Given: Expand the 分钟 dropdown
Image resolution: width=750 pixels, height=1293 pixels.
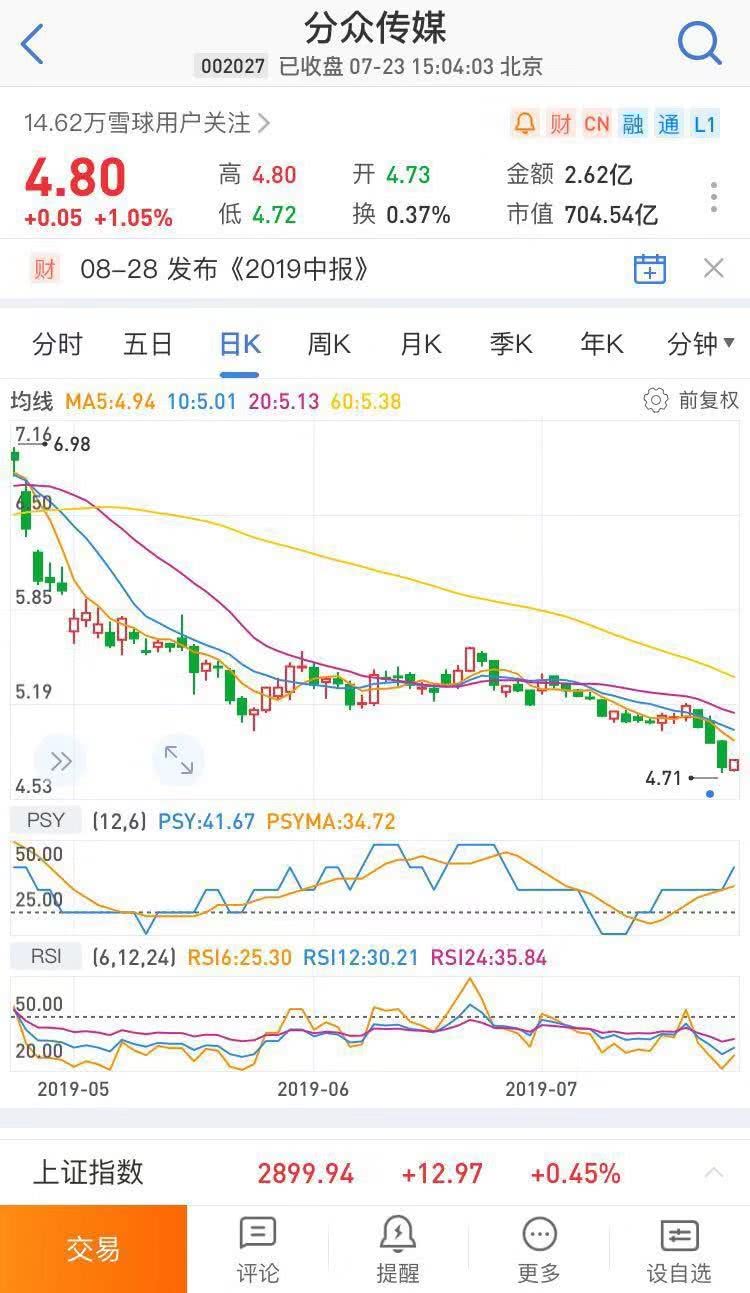Looking at the screenshot, I should (x=700, y=345).
